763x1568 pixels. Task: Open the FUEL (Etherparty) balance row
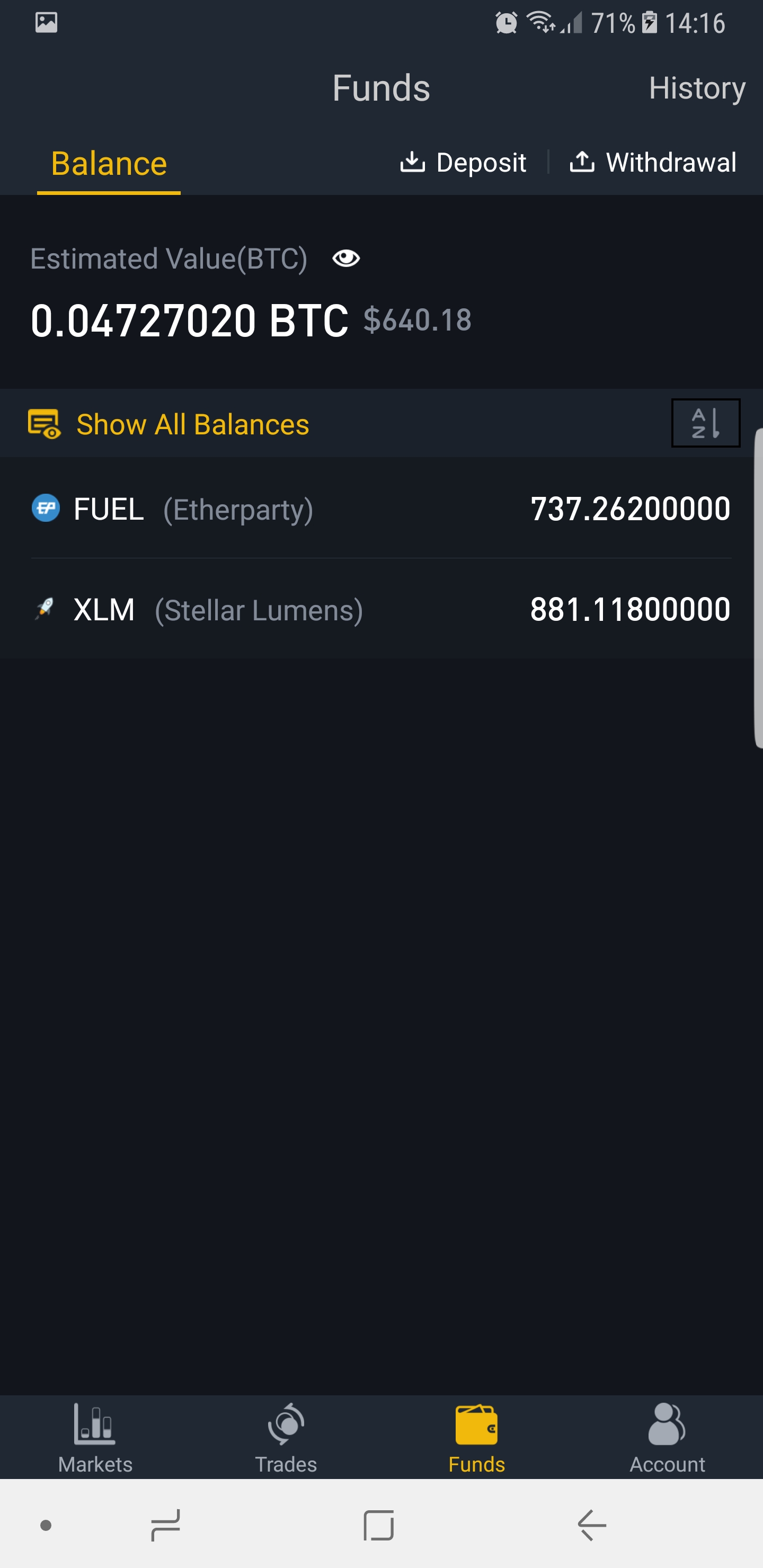coord(381,509)
